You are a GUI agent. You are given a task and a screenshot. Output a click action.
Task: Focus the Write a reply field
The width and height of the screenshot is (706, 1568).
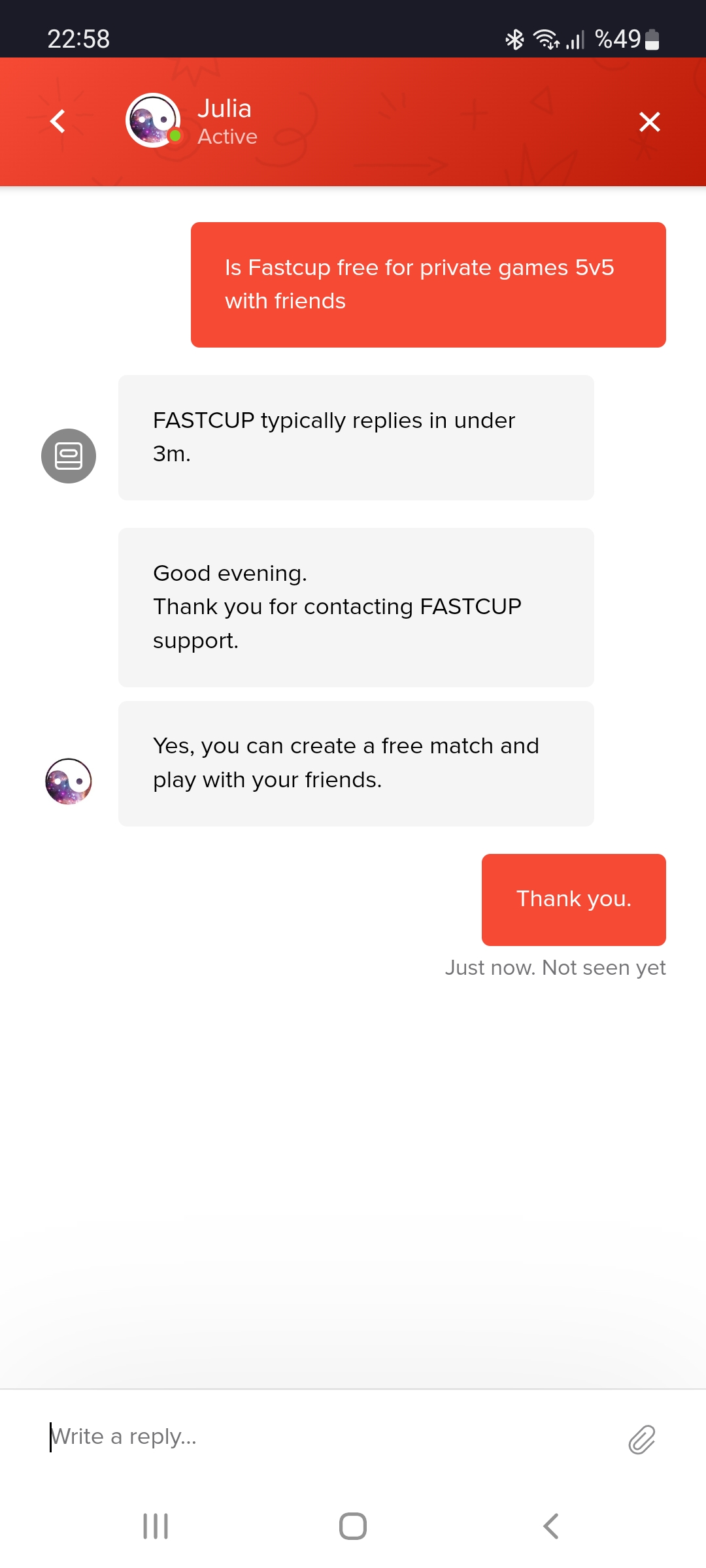(x=327, y=1437)
